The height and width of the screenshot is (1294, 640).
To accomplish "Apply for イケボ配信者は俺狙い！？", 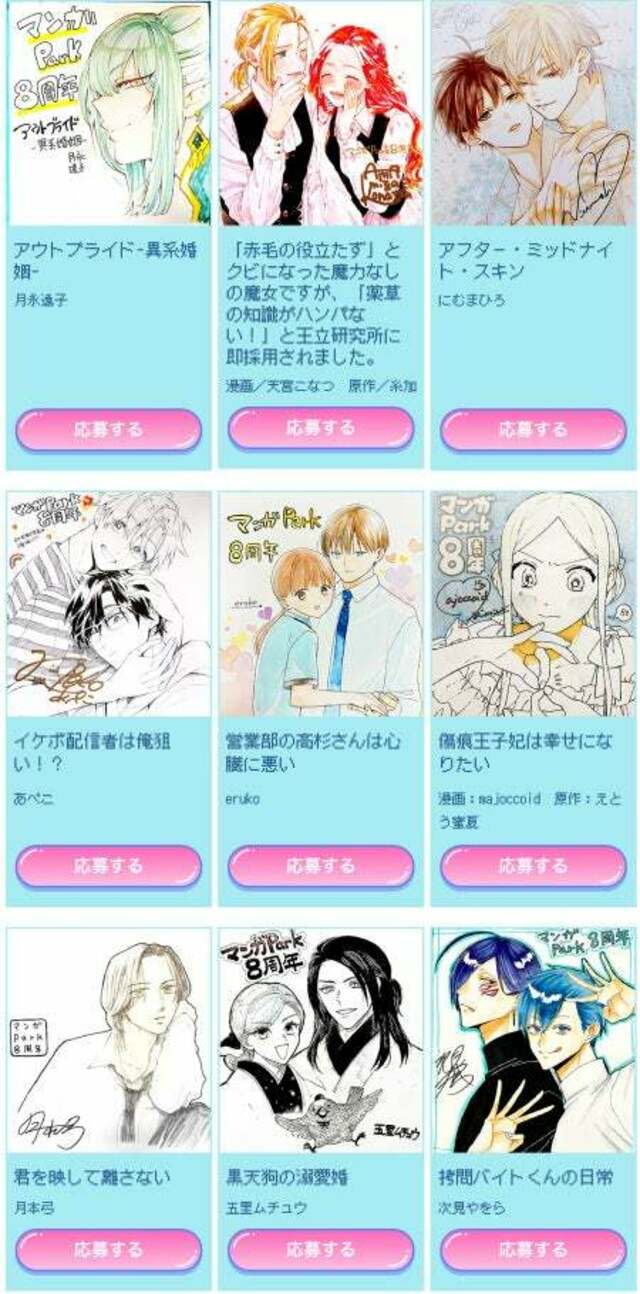I will click(108, 866).
